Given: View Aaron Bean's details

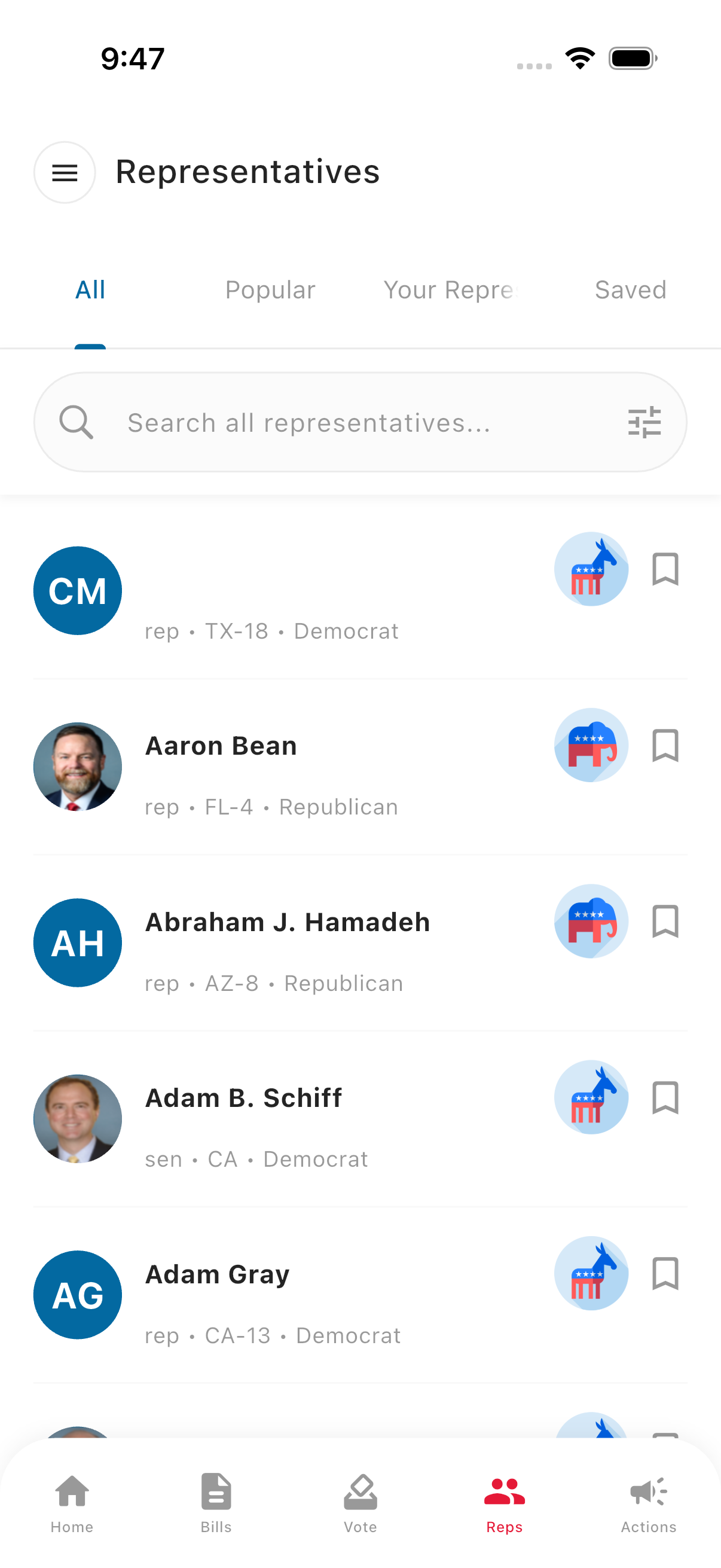Looking at the screenshot, I should point(220,745).
